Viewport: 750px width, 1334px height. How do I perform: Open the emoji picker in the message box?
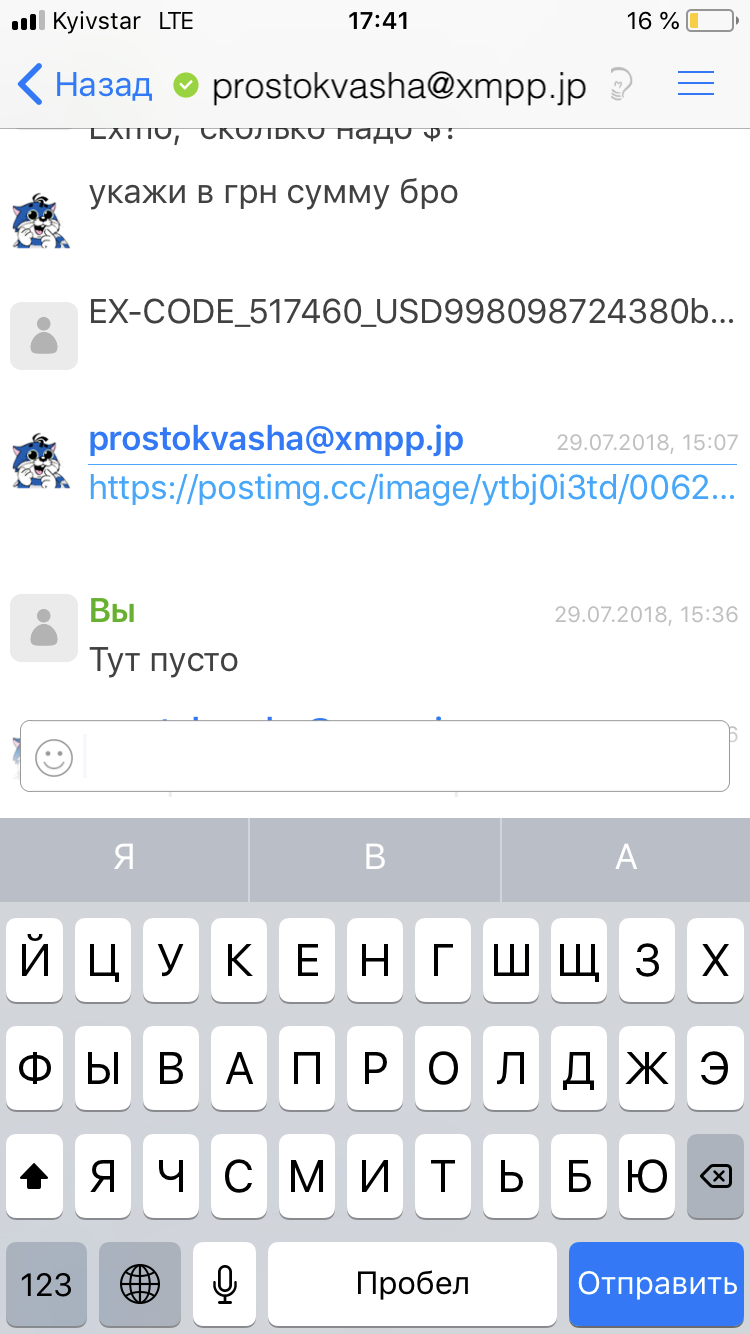click(54, 757)
